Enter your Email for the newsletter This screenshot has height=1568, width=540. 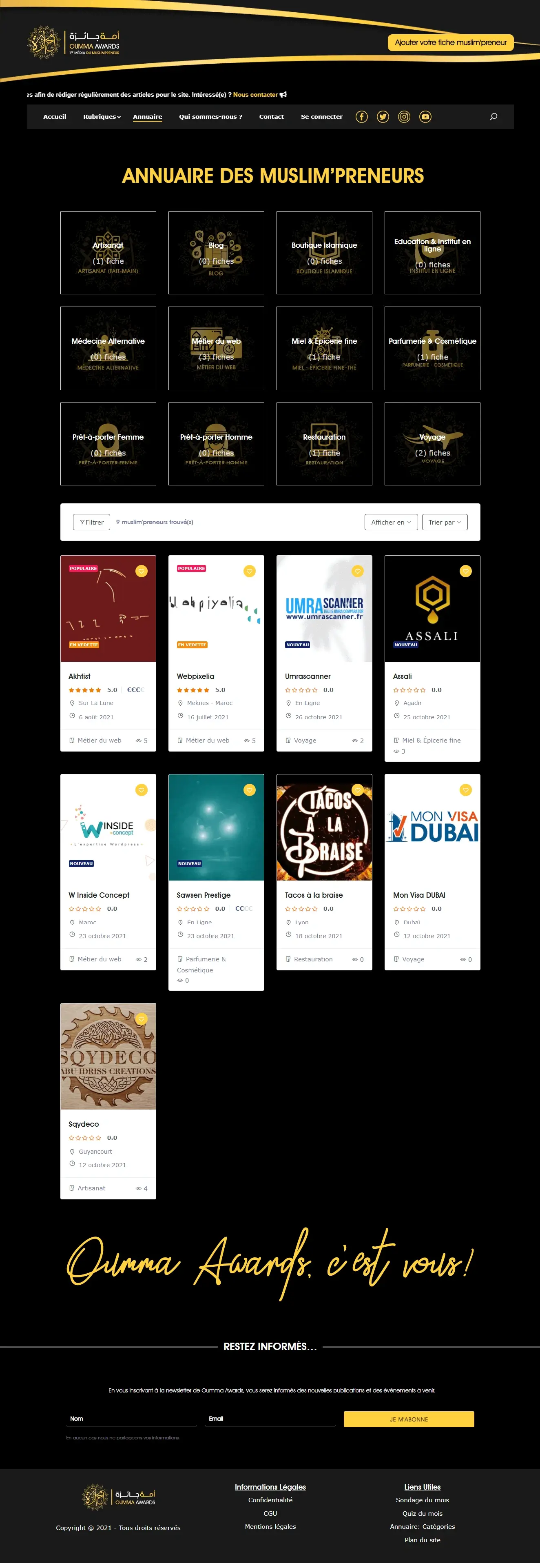pos(270,1418)
